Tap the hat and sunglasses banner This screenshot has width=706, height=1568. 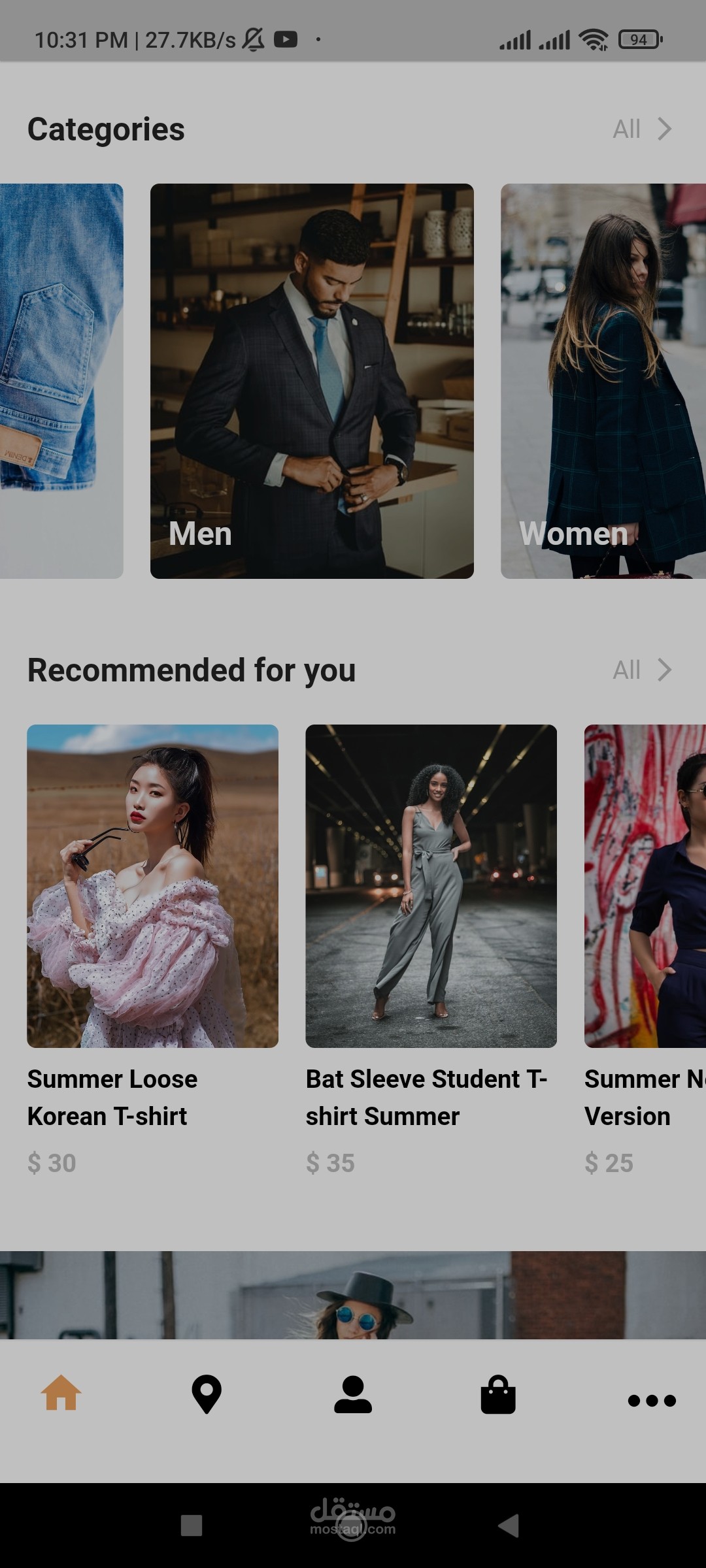(353, 1295)
